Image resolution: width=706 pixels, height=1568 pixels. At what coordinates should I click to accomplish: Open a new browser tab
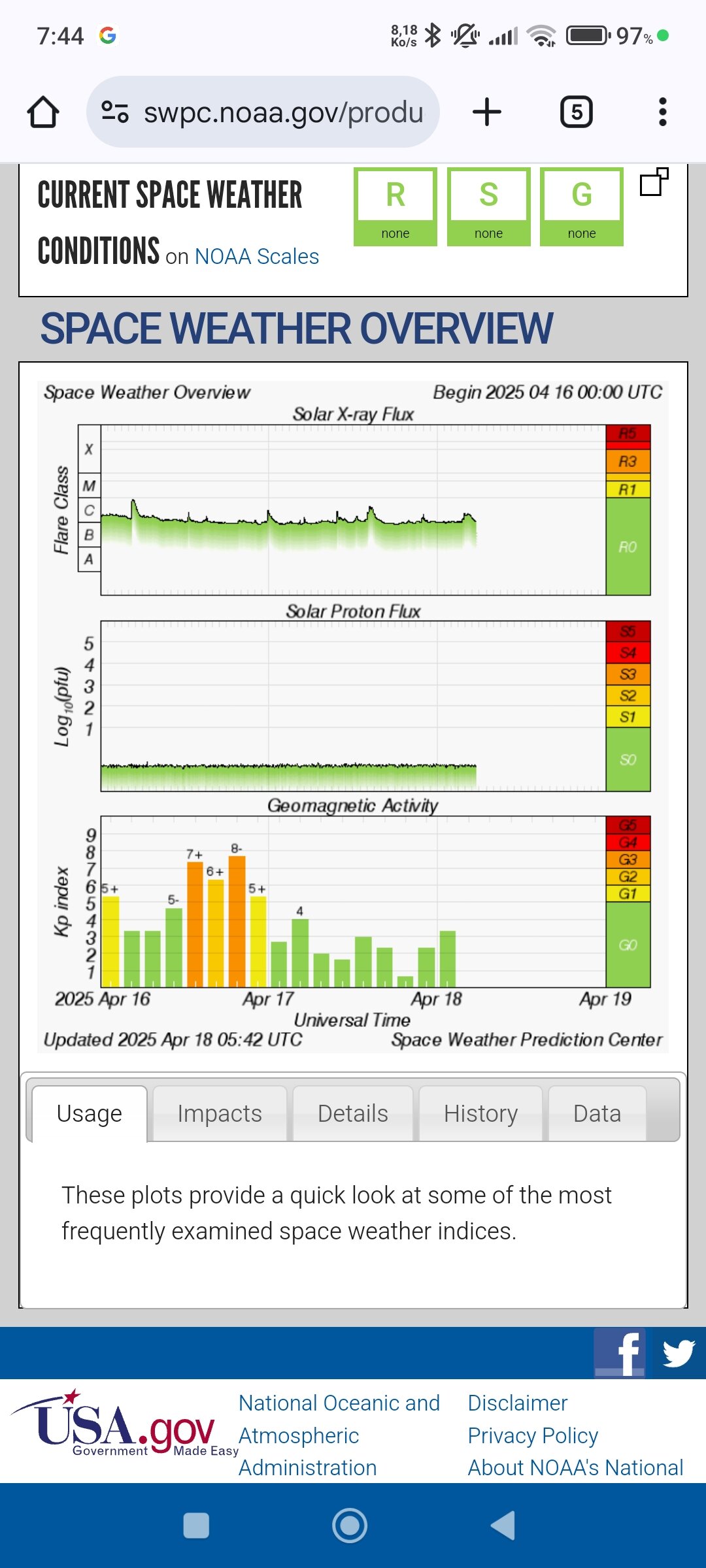(x=487, y=112)
